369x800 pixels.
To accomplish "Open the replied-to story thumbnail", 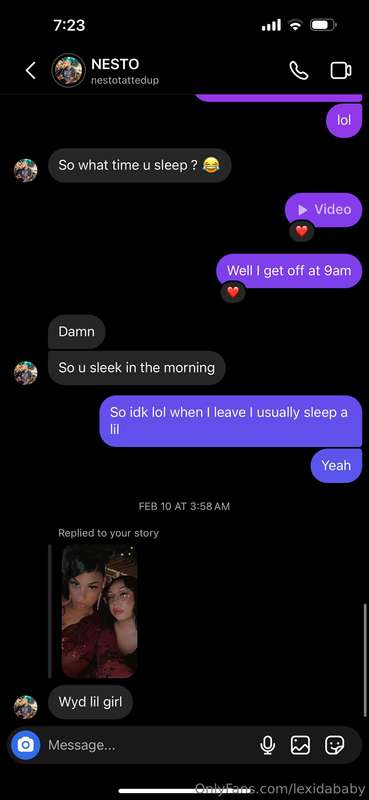I will [99, 611].
